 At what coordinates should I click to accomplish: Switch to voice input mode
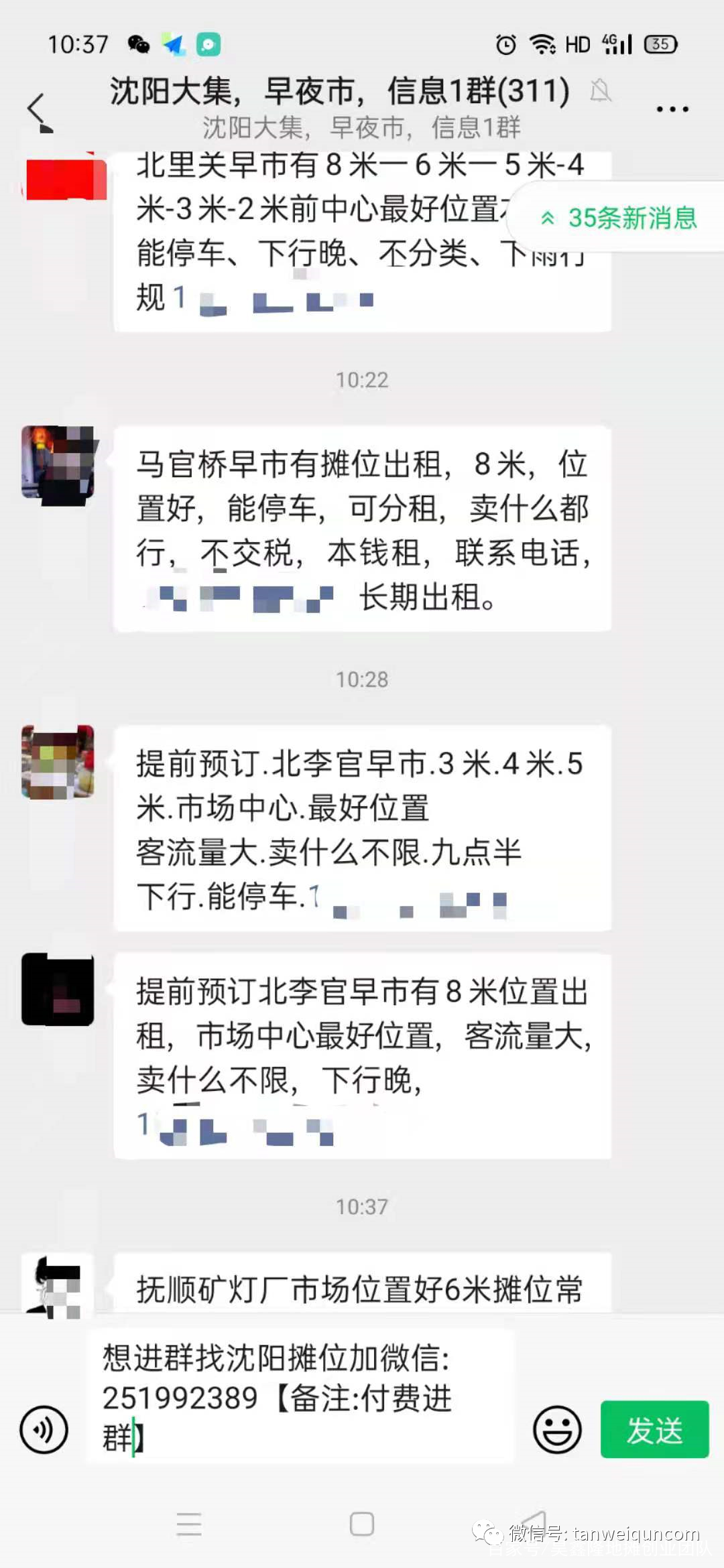(x=44, y=1429)
